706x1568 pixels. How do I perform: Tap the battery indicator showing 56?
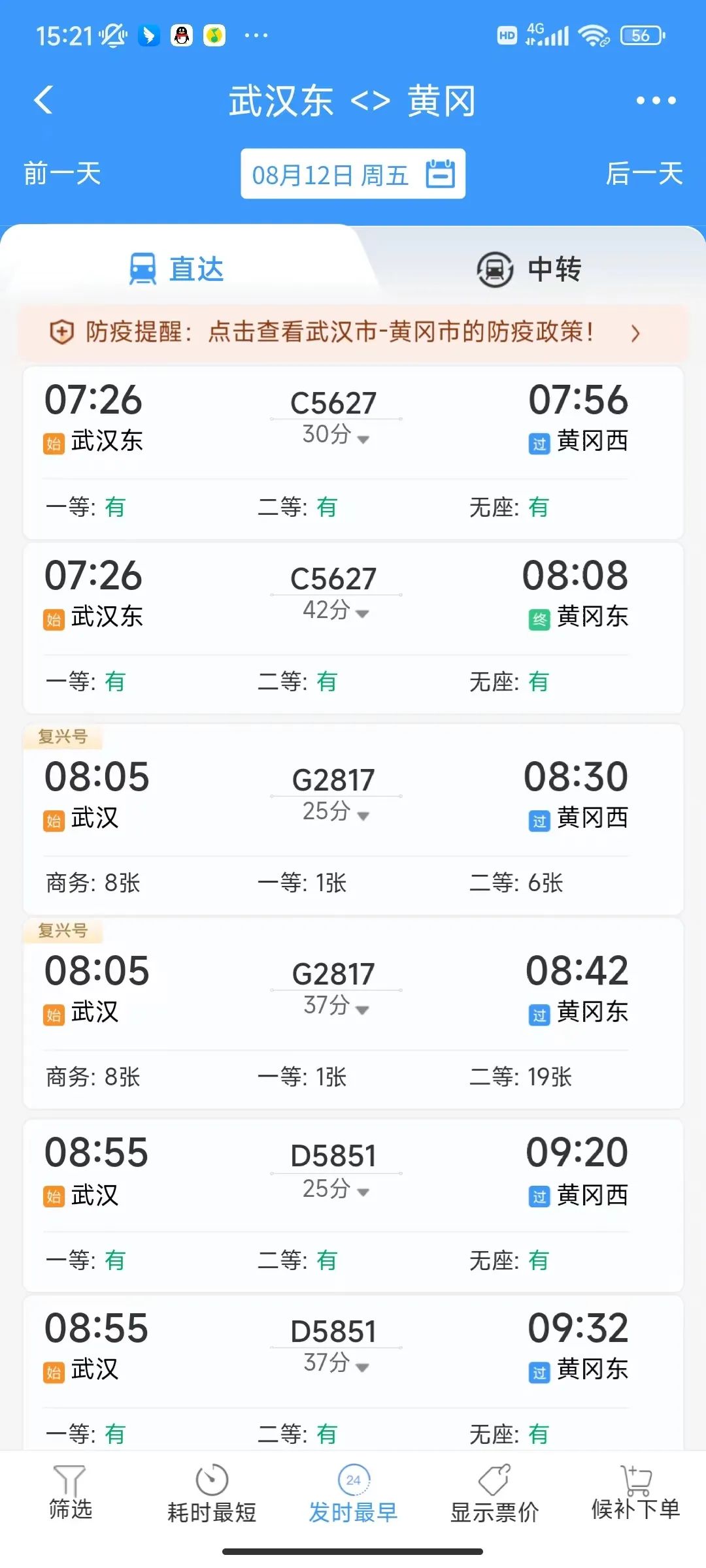pos(641,35)
